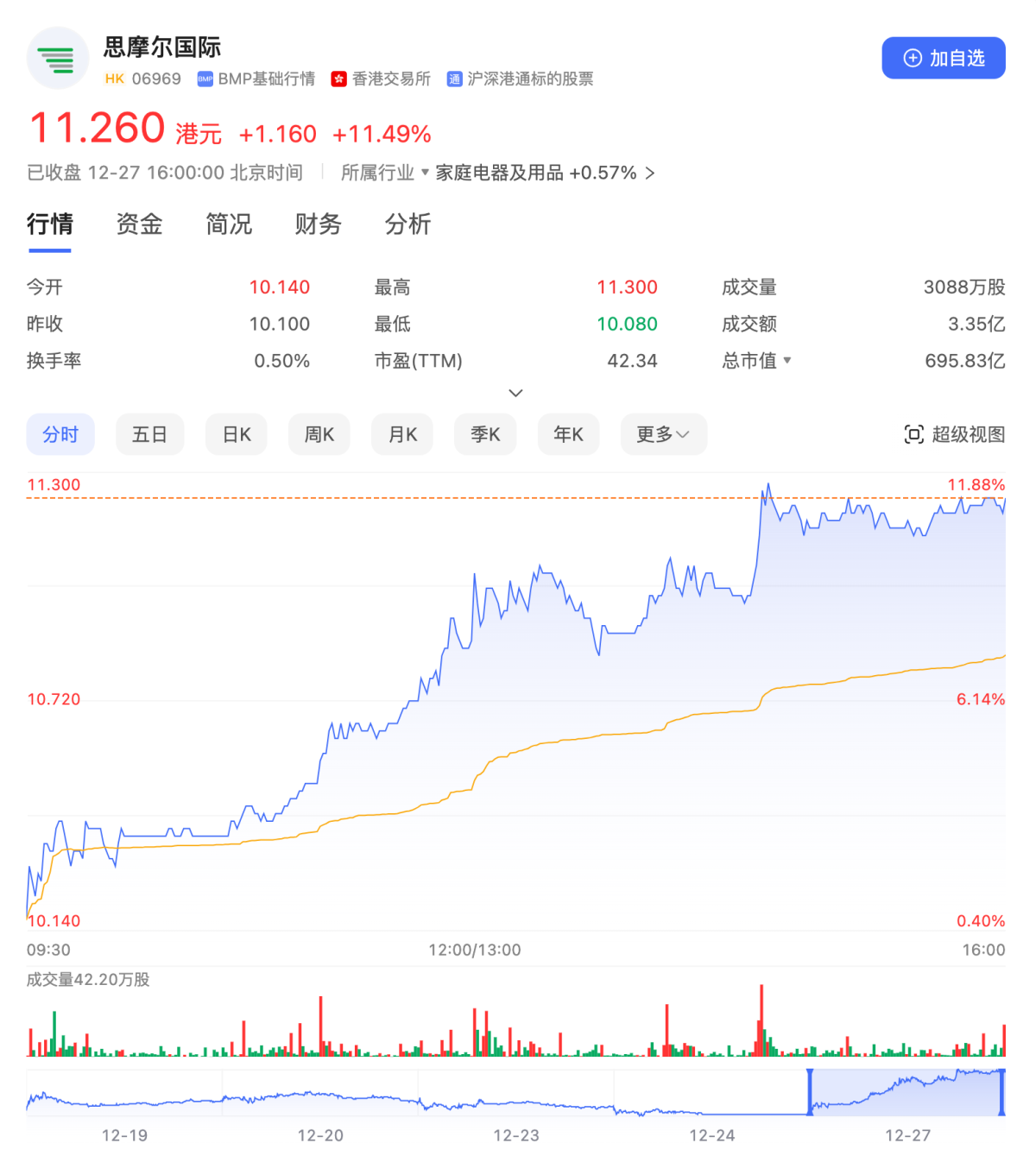Open the 简况 tab
Screen dimensions: 1036x1162
(229, 224)
